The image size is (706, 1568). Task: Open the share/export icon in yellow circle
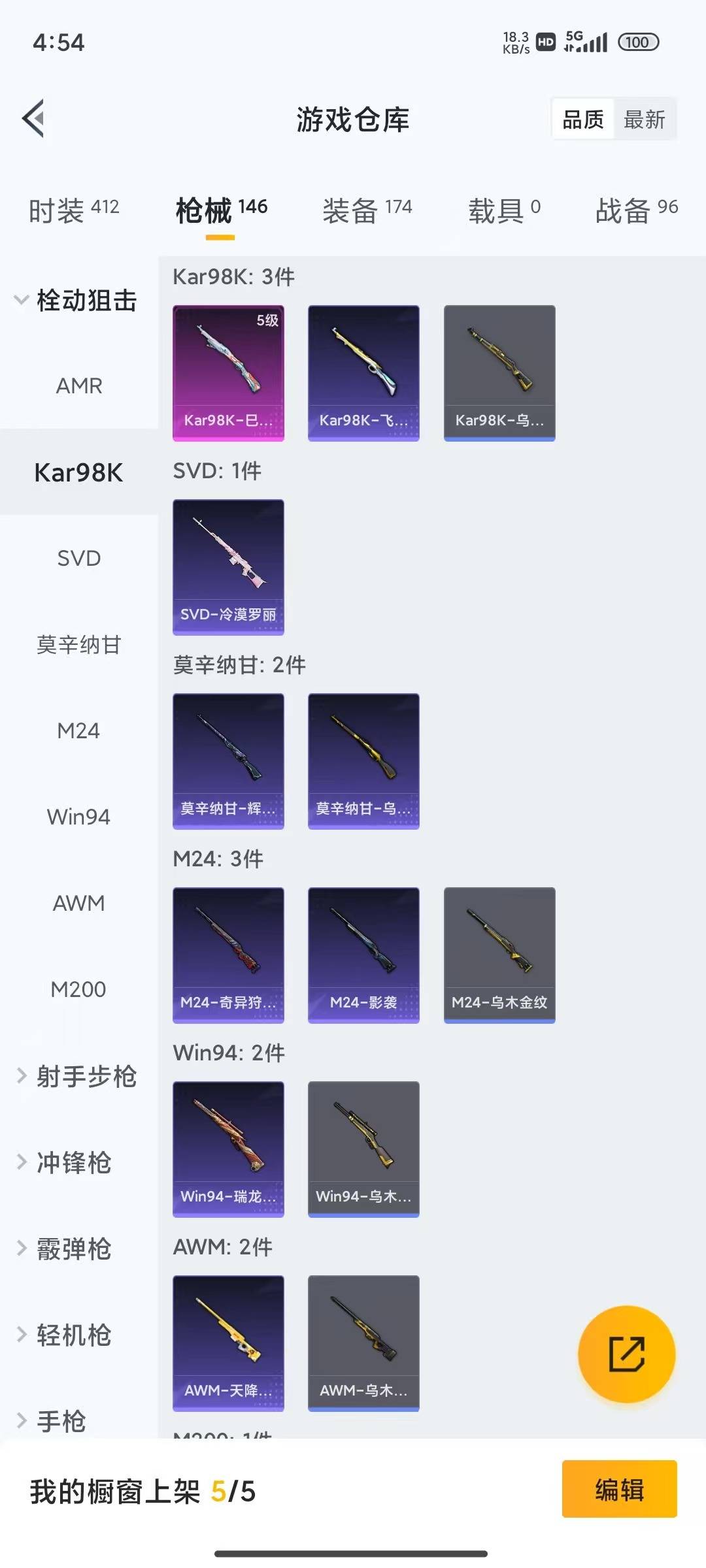(x=626, y=1355)
